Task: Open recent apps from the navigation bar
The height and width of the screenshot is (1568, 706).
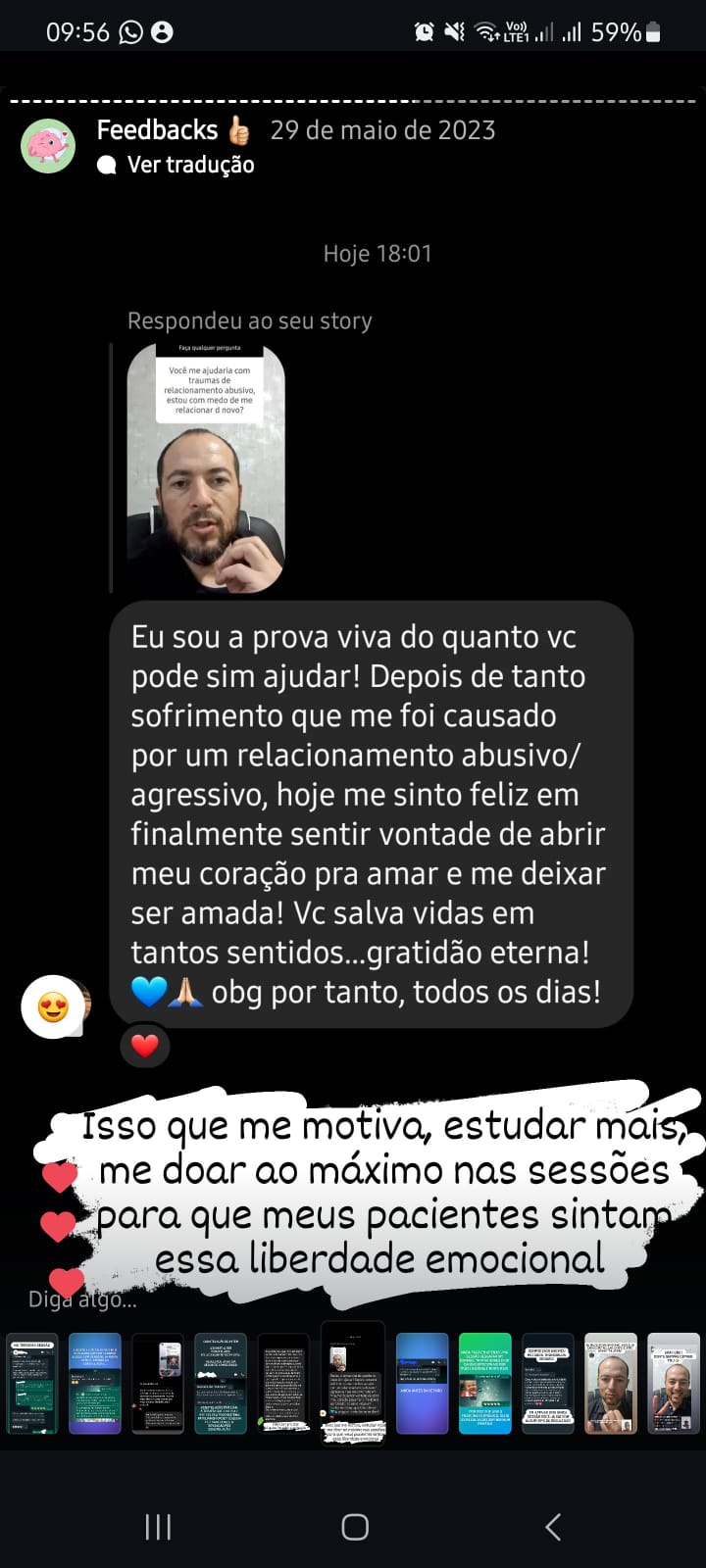Action: 158,1526
